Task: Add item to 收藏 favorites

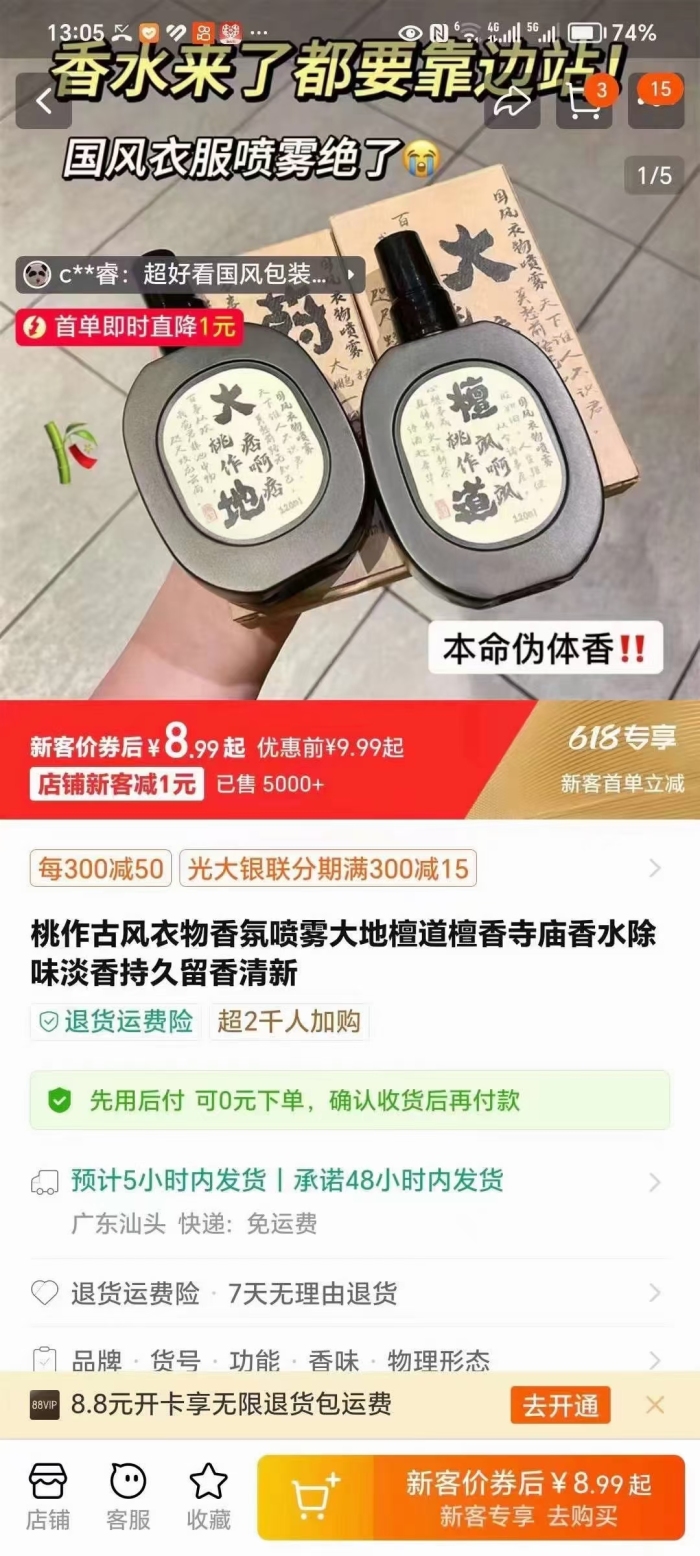Action: [x=208, y=1497]
